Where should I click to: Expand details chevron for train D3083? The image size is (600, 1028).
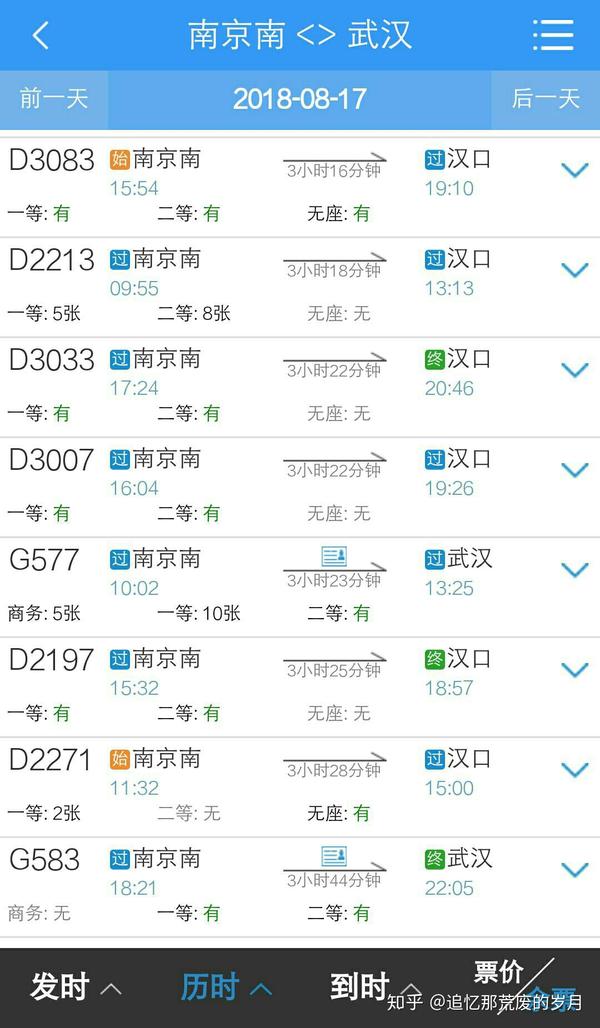point(575,170)
